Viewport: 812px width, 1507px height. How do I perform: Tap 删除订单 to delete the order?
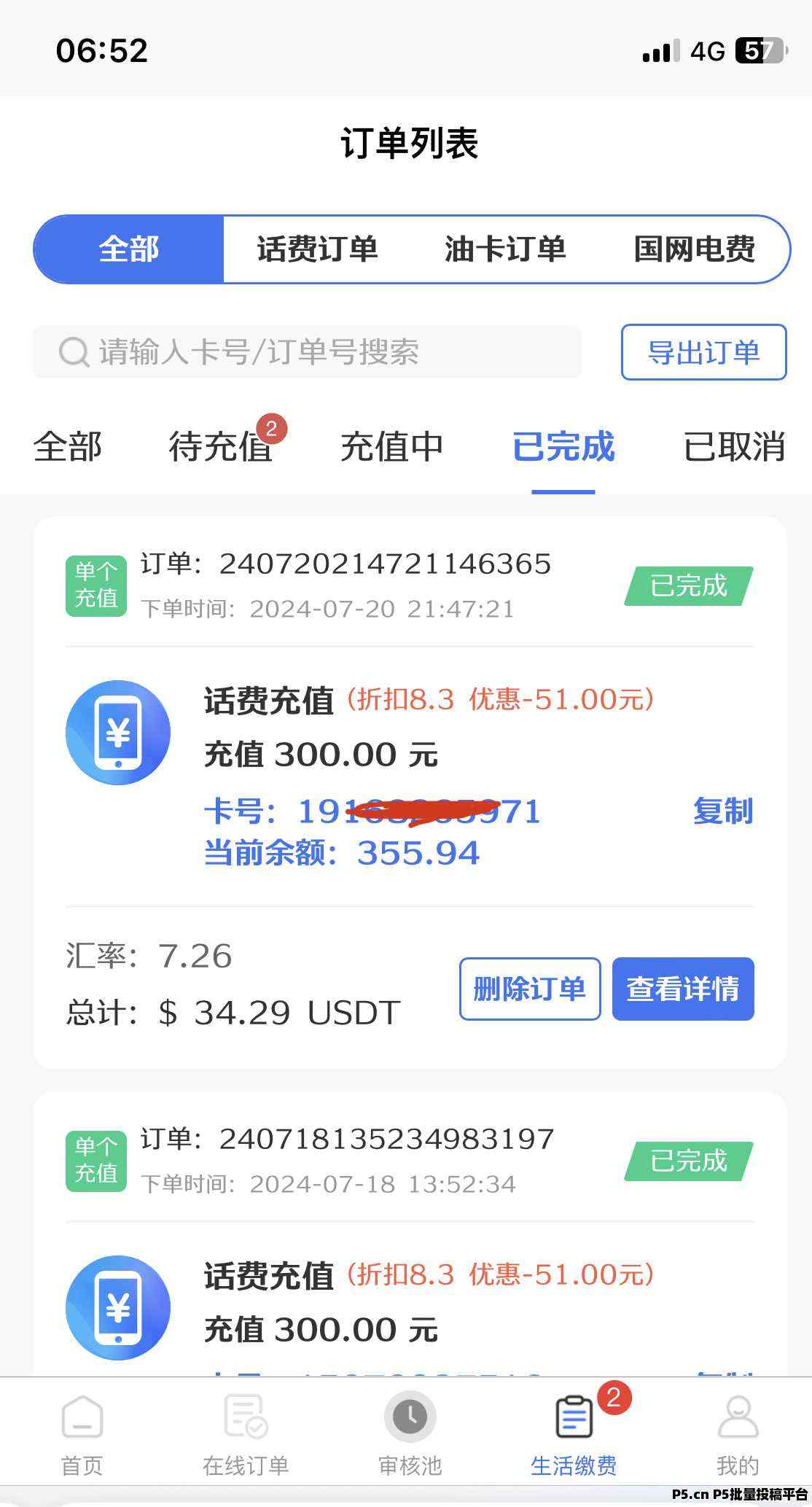point(530,989)
